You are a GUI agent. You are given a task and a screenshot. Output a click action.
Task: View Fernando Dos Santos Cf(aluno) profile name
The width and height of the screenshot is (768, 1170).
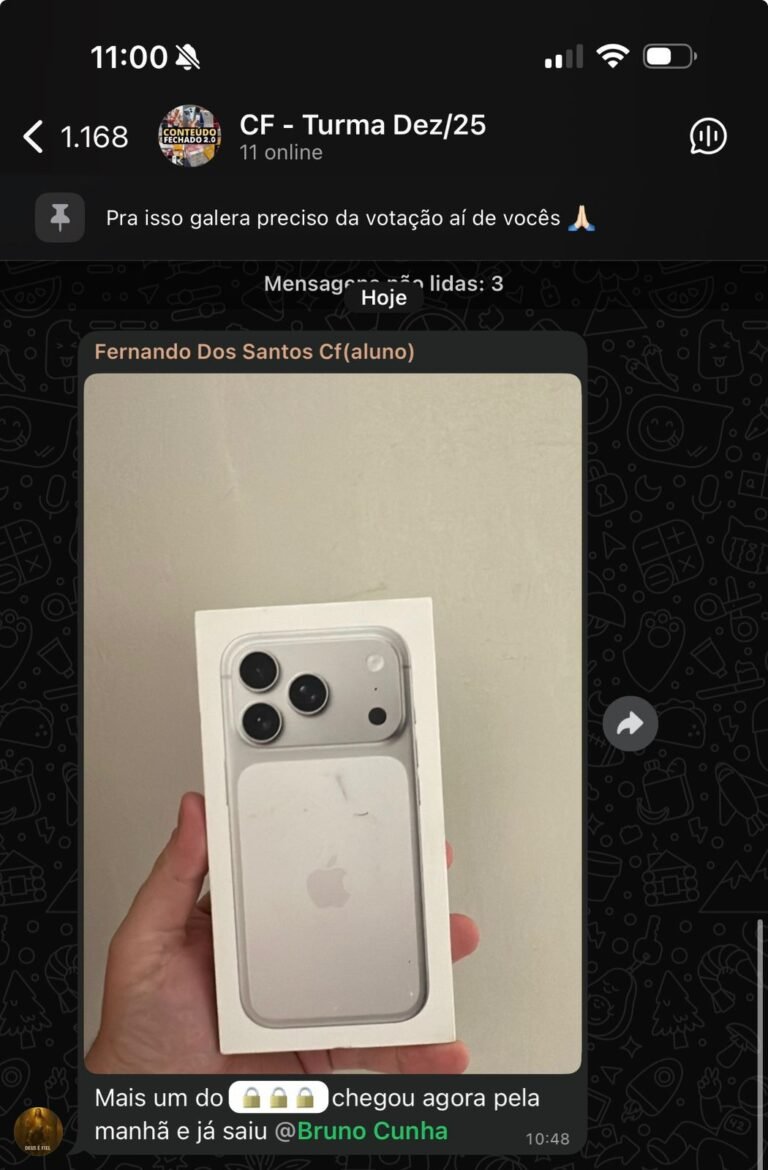pyautogui.click(x=254, y=352)
